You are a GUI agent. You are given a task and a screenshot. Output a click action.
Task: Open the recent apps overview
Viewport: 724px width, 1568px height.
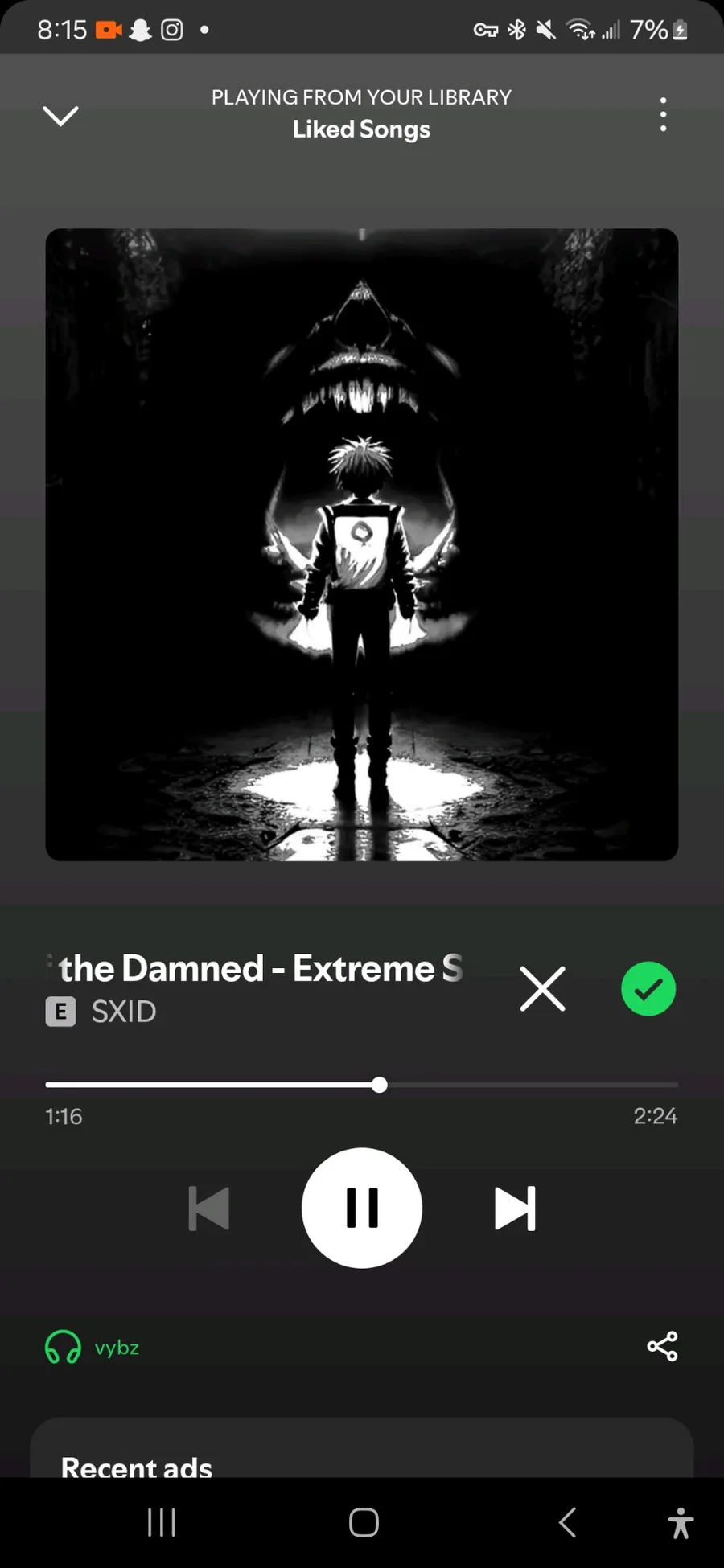click(x=162, y=1522)
